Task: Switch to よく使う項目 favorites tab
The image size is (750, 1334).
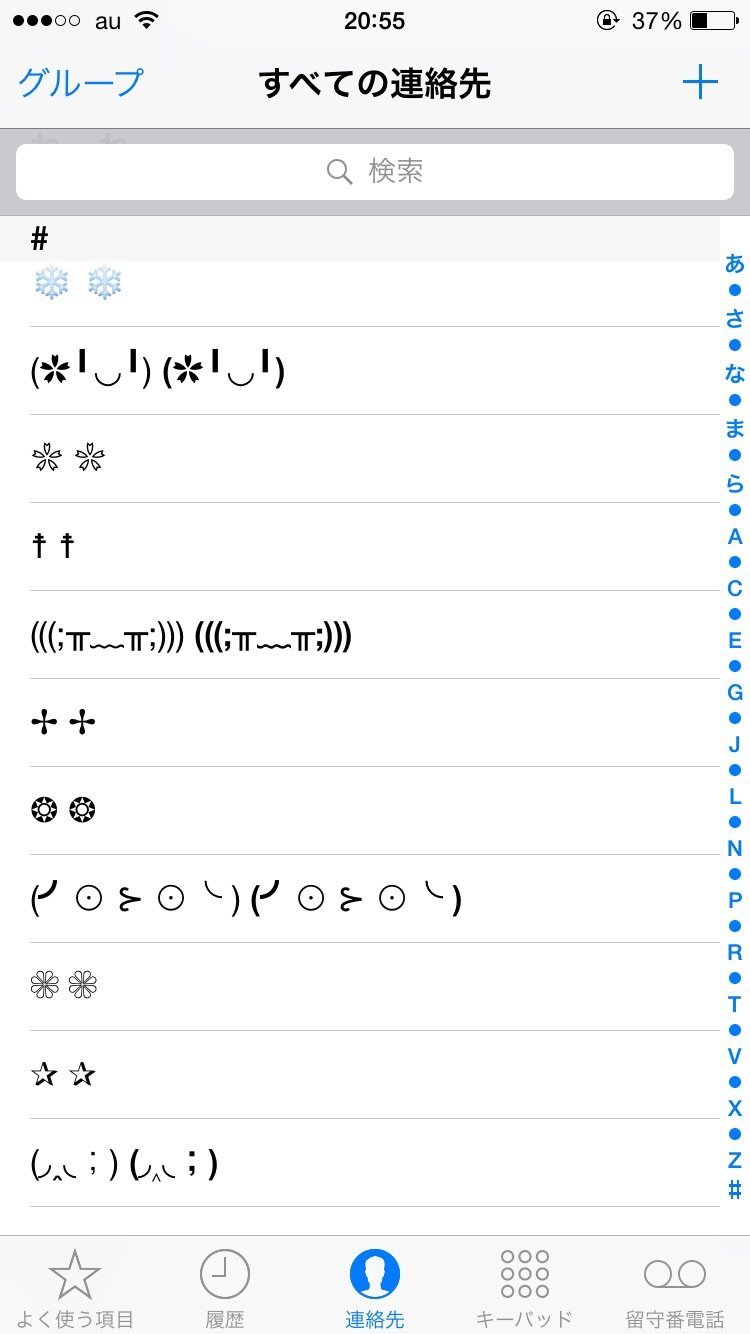Action: (x=75, y=1288)
